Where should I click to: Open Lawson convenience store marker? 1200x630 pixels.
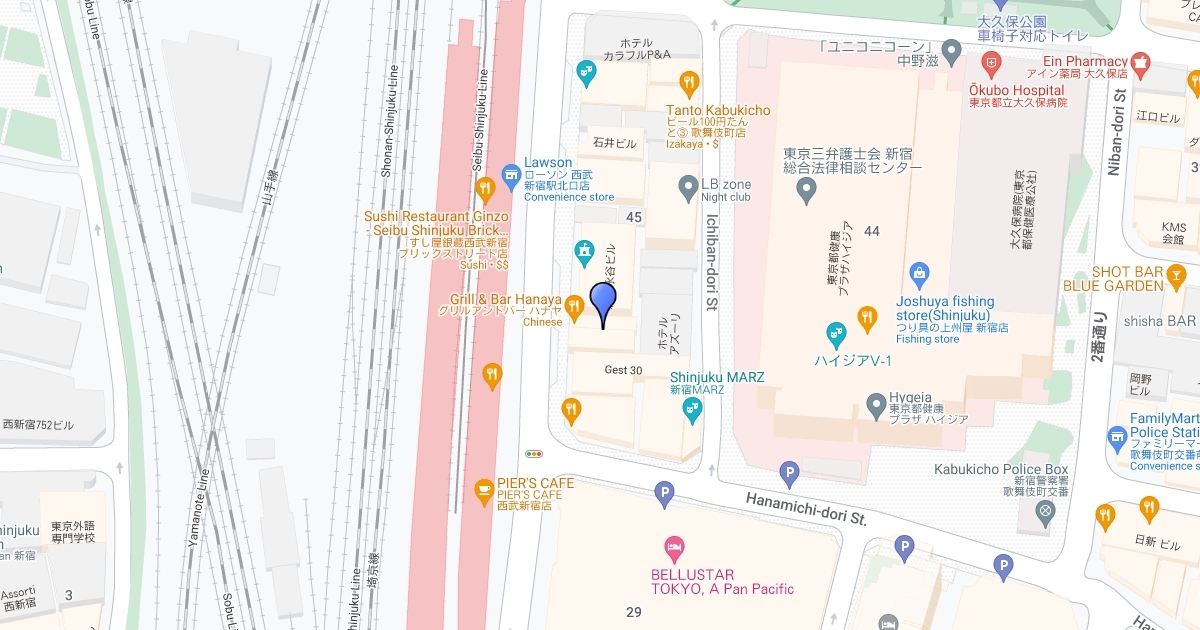coord(511,175)
